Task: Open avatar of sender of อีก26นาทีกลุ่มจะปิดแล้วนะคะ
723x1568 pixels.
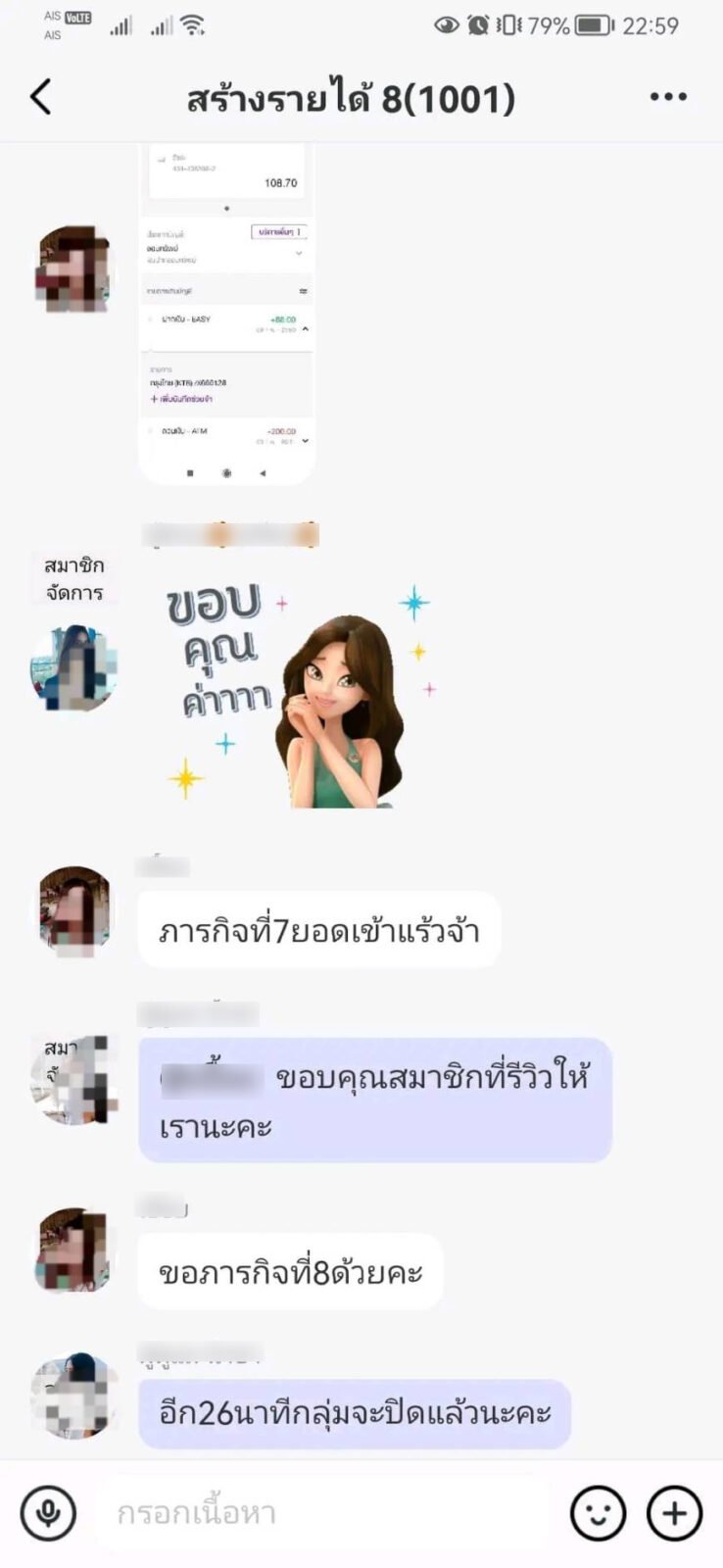Action: [x=74, y=1396]
